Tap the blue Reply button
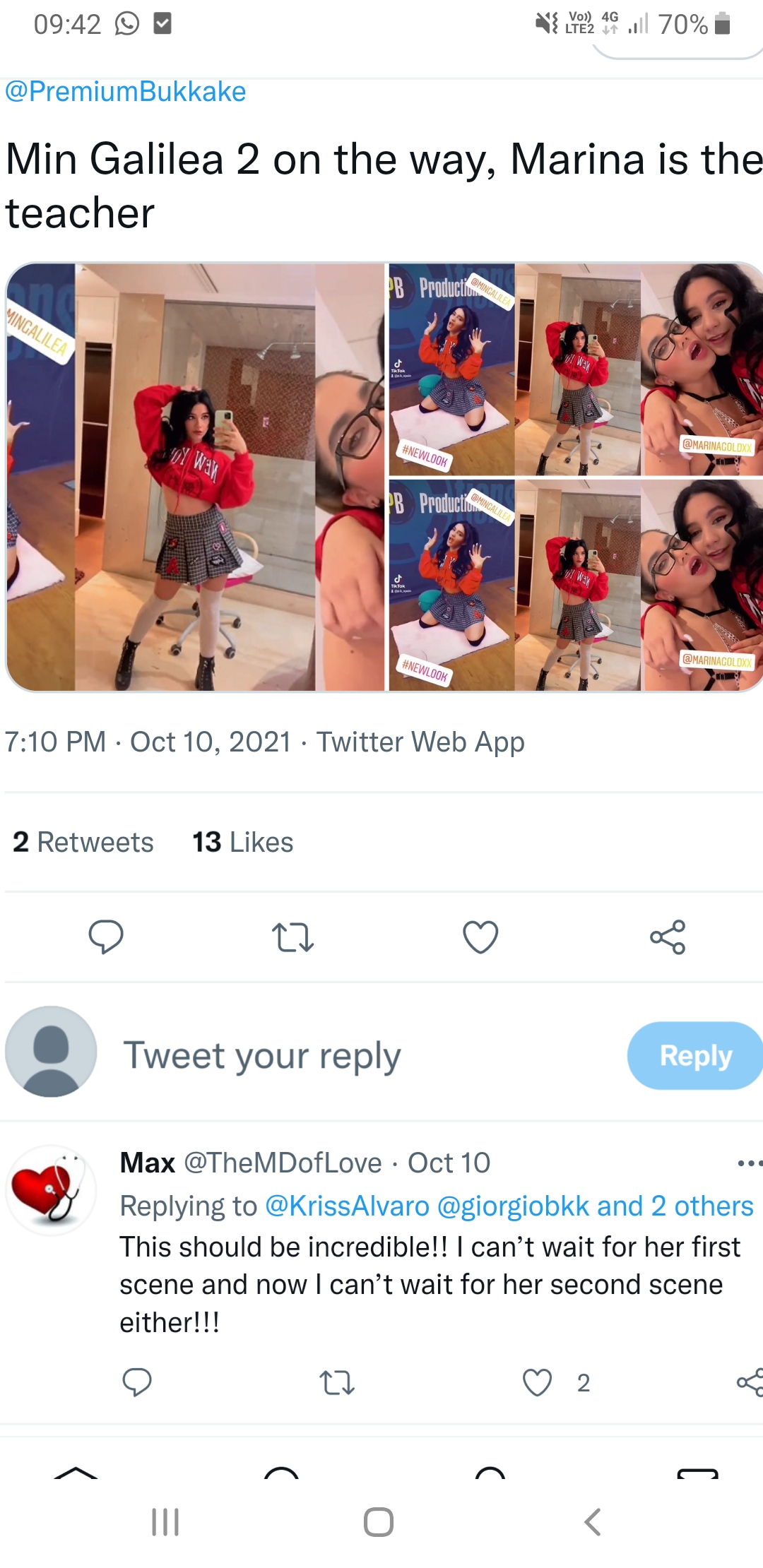Screen dimensions: 763x1568 [694, 1056]
